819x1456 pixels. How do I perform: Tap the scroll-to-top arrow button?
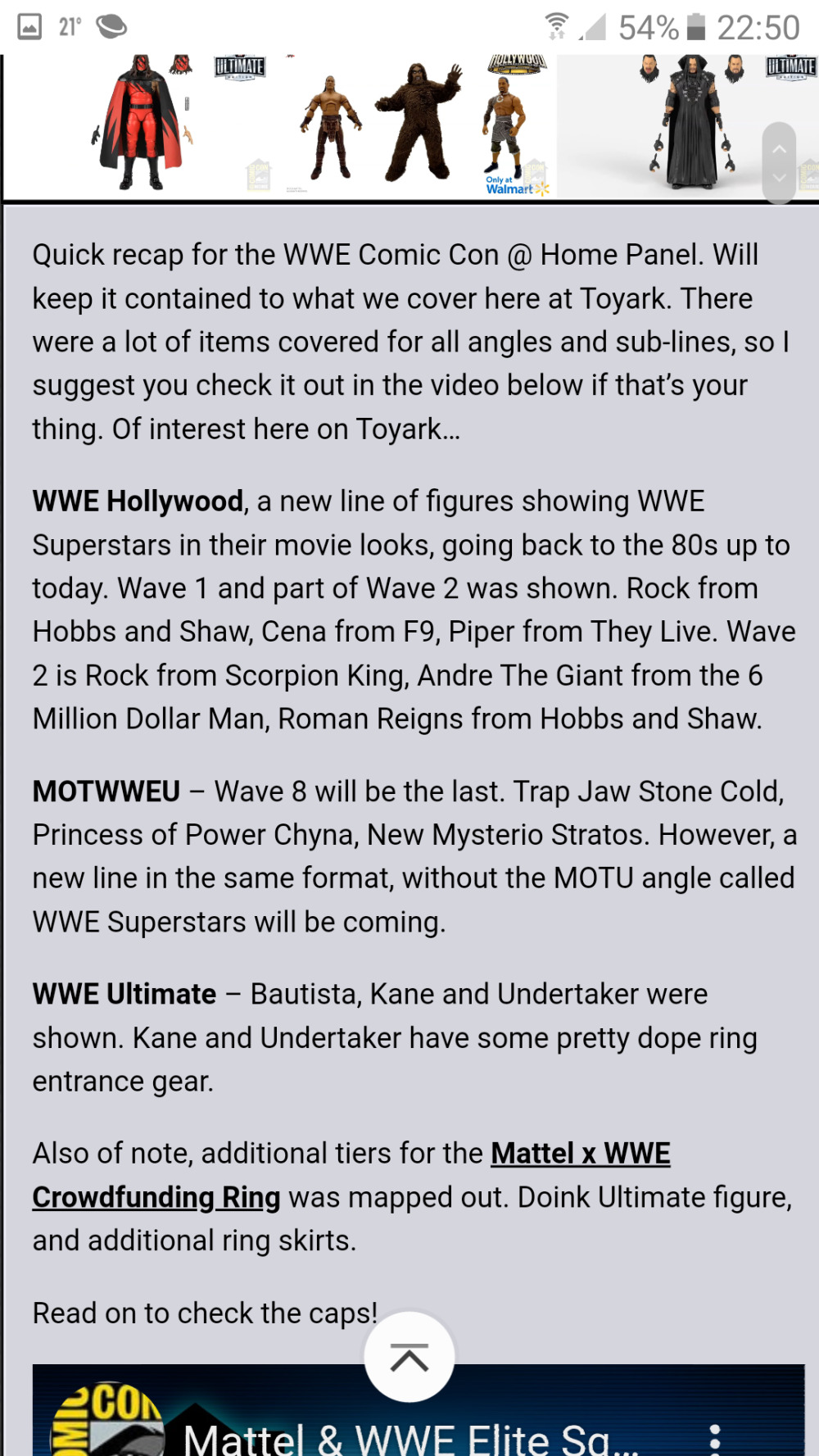click(409, 1358)
